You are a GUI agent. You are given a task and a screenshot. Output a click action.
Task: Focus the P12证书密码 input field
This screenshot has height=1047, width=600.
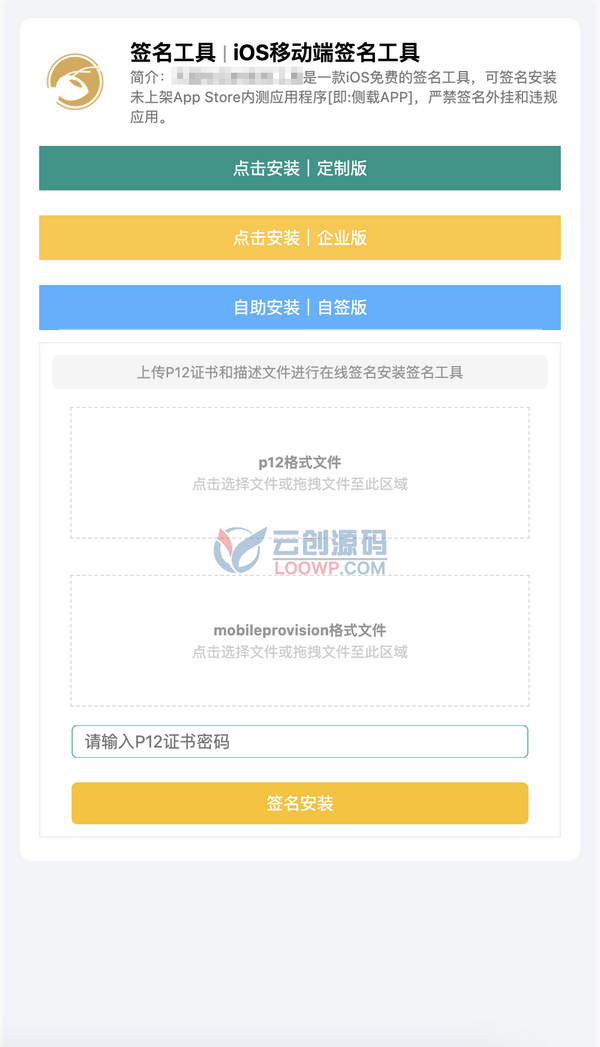(300, 742)
